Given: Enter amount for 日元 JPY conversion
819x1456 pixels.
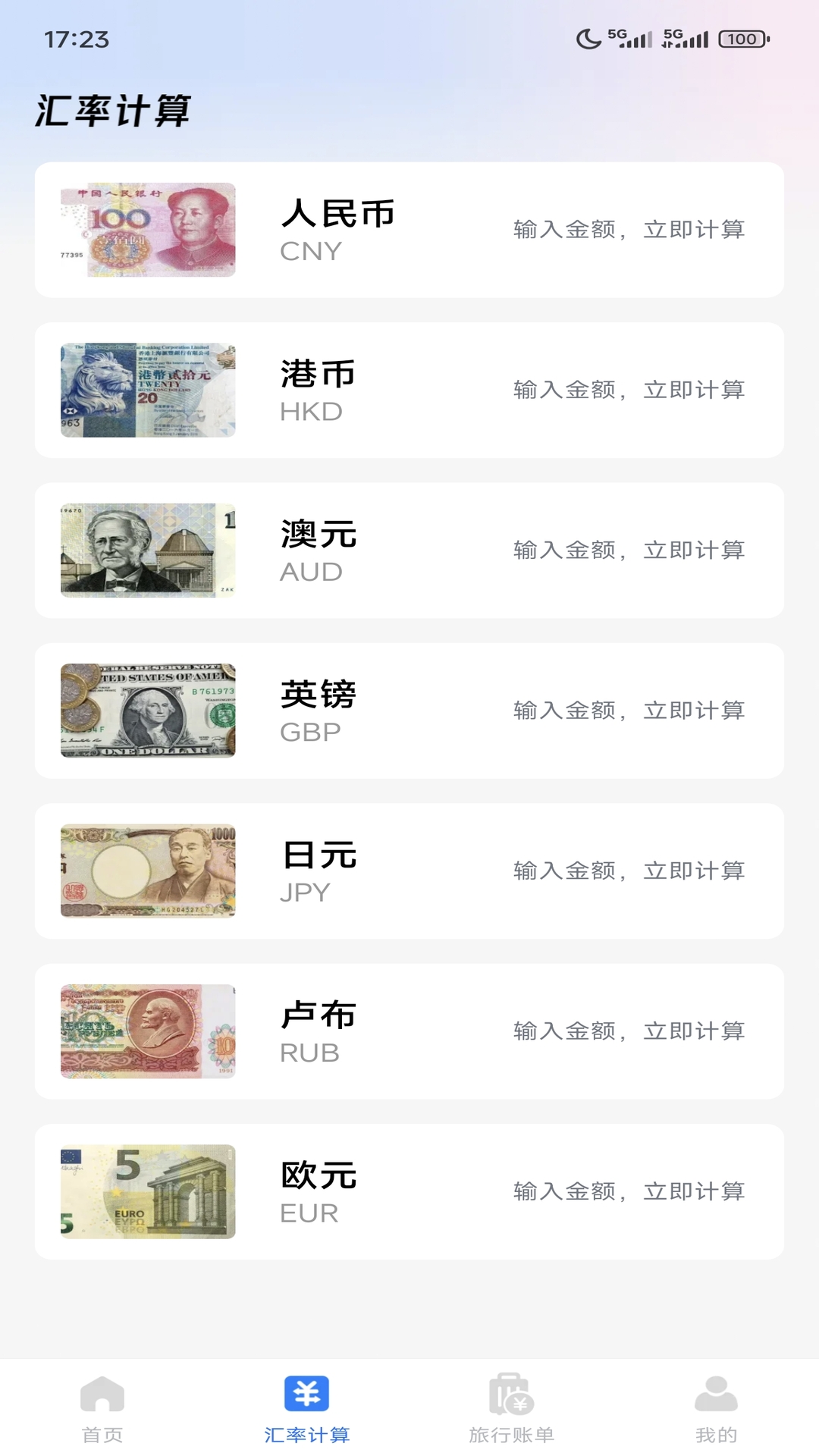Looking at the screenshot, I should 629,871.
